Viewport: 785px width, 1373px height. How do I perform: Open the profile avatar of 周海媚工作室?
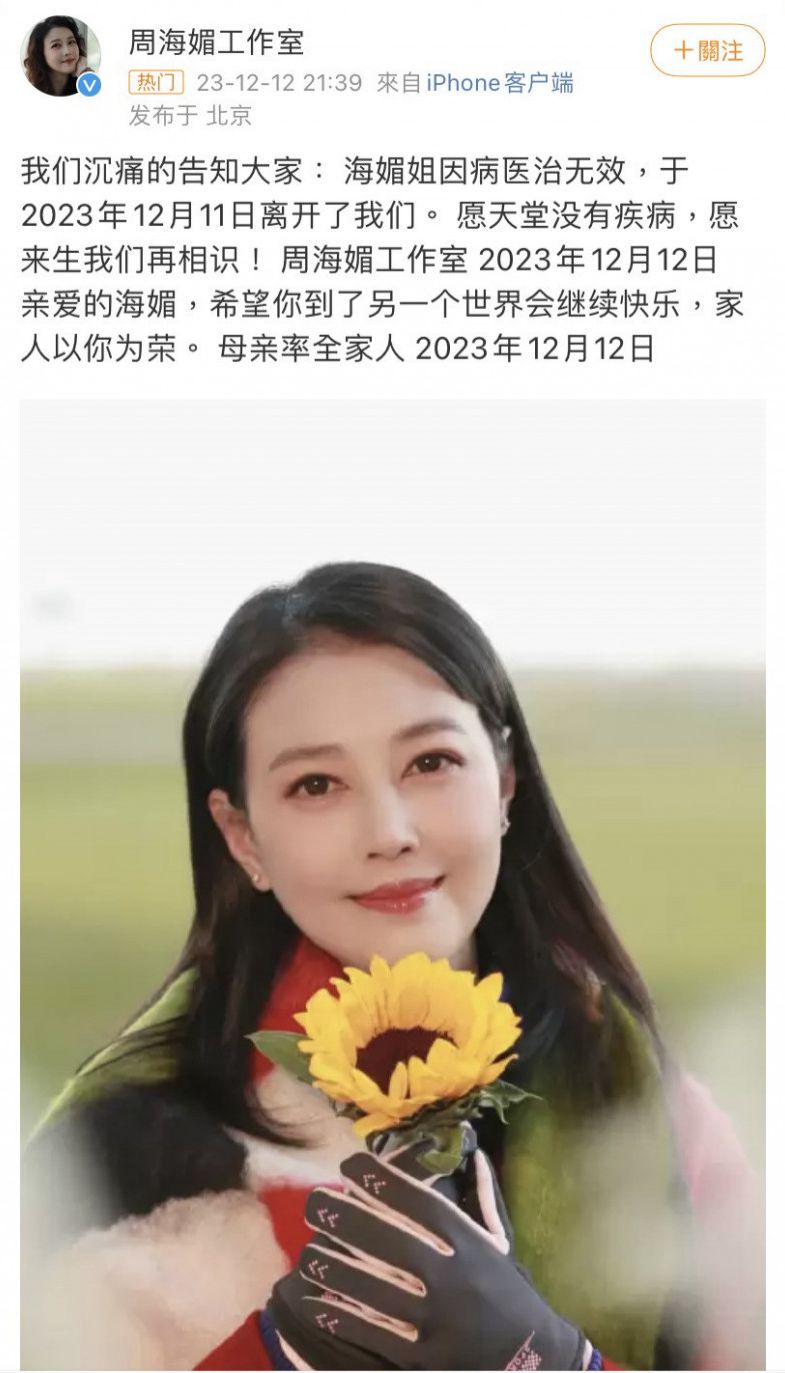59,56
